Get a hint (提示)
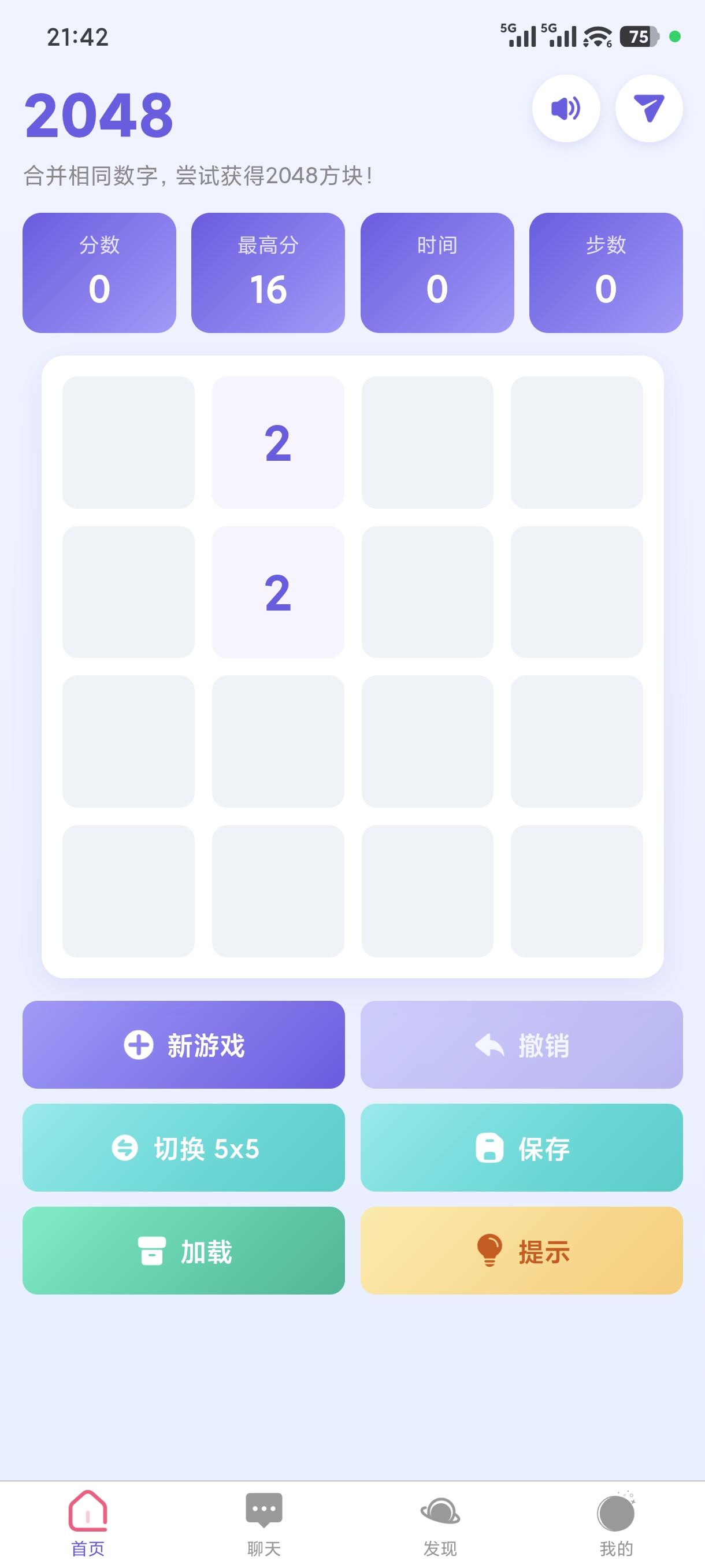Screen dimensions: 705x1568 521,1250
